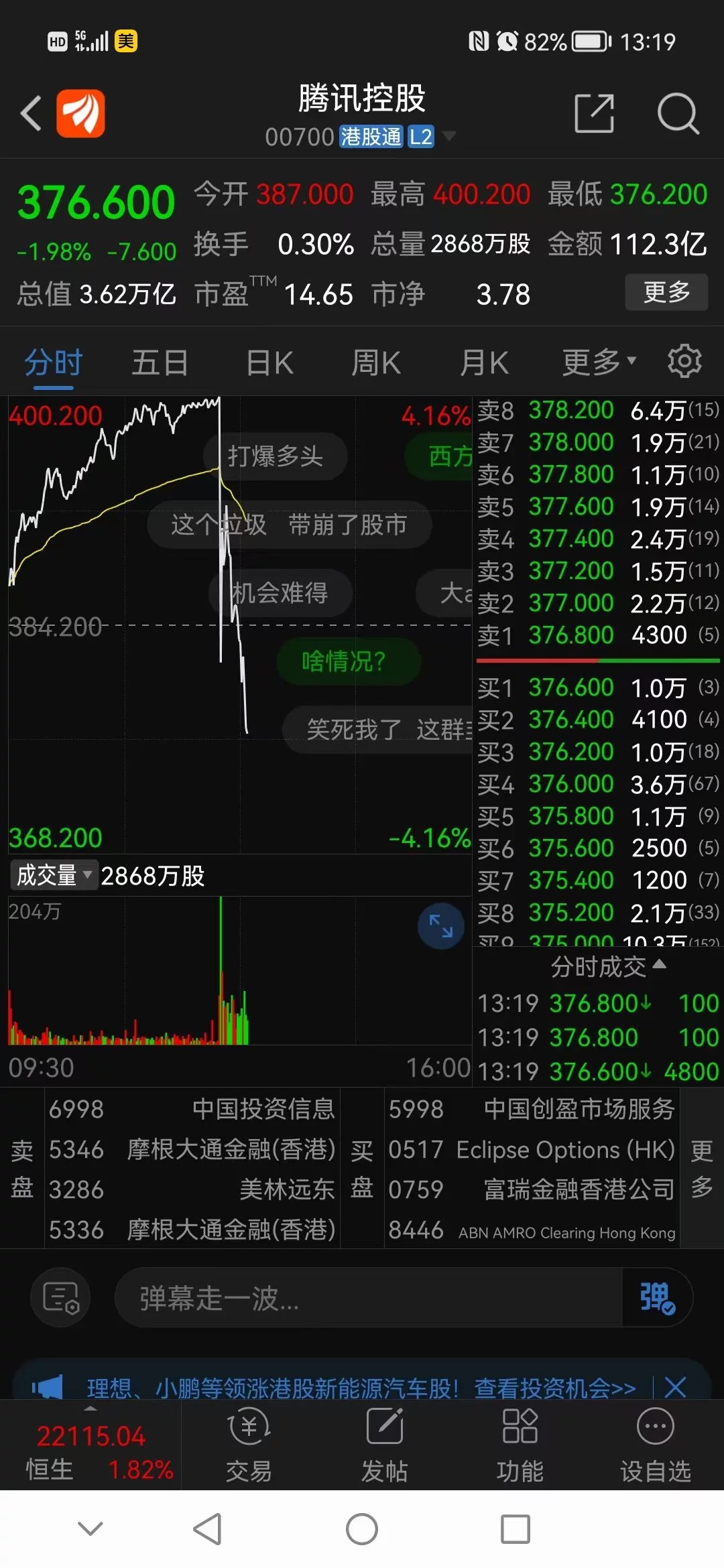Viewport: 724px width, 1568px height.
Task: Go back using the top-left arrow
Action: [31, 113]
